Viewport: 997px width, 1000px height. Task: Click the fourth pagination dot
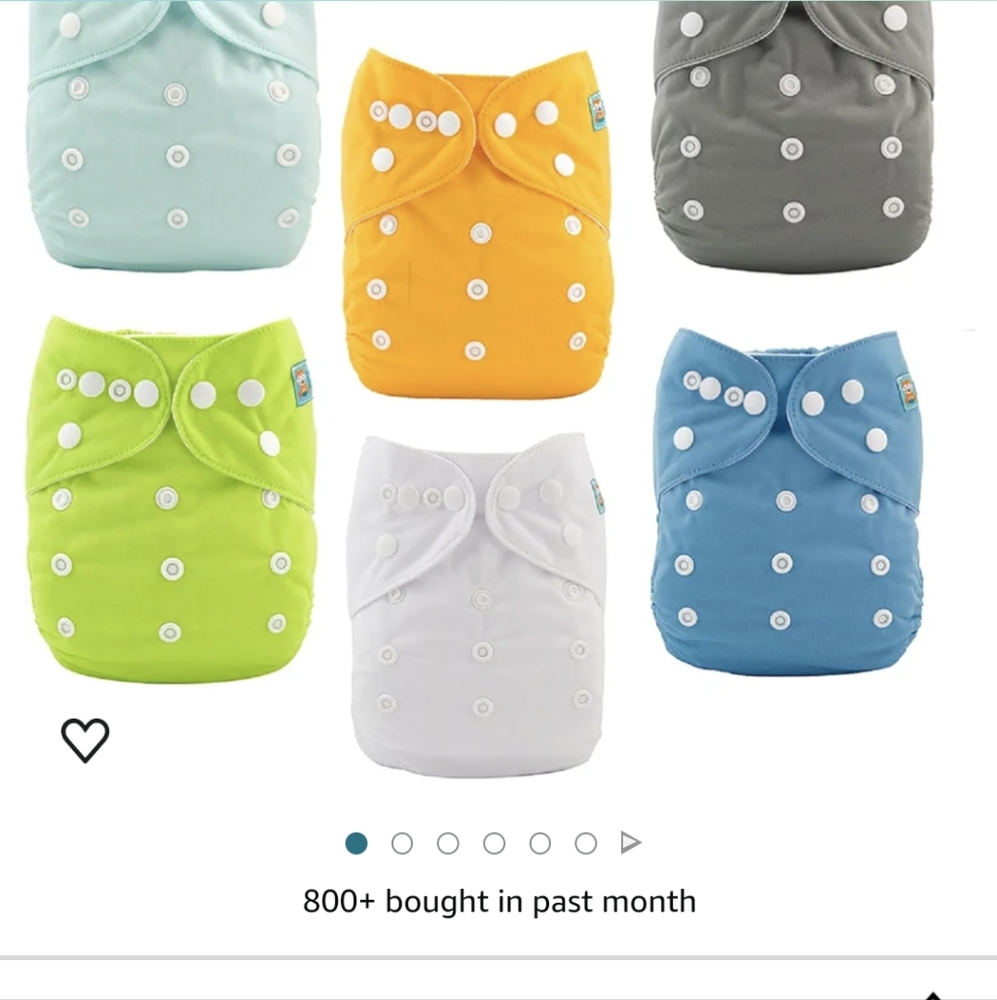point(492,843)
